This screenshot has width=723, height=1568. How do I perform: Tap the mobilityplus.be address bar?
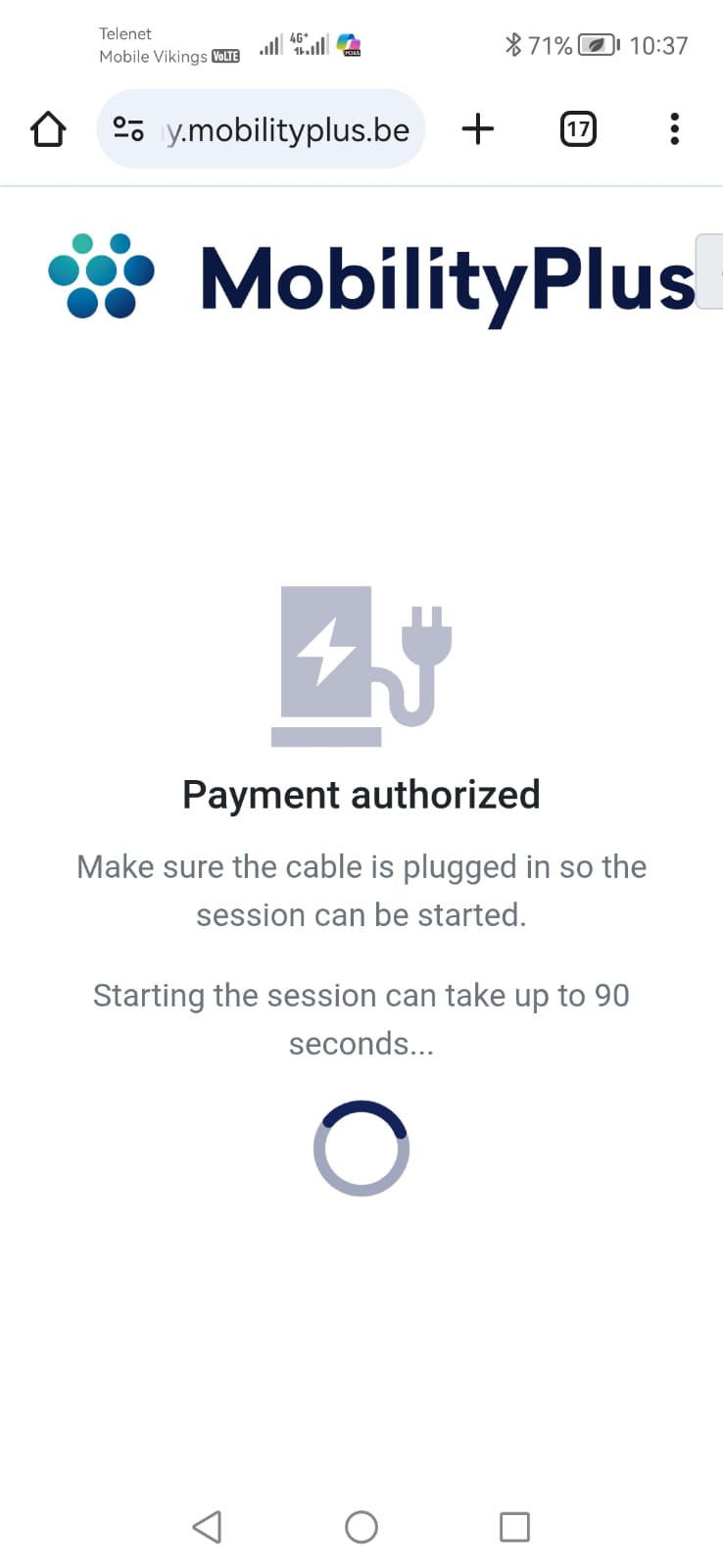click(x=287, y=129)
